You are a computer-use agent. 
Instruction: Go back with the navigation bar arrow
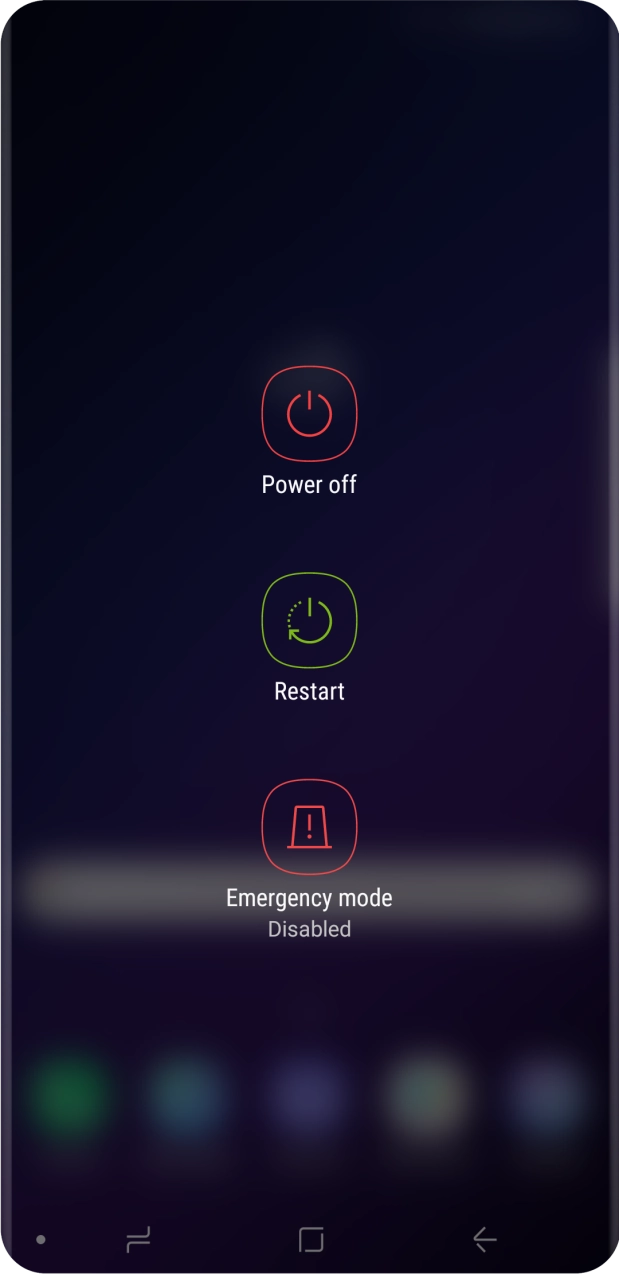pyautogui.click(x=484, y=1240)
